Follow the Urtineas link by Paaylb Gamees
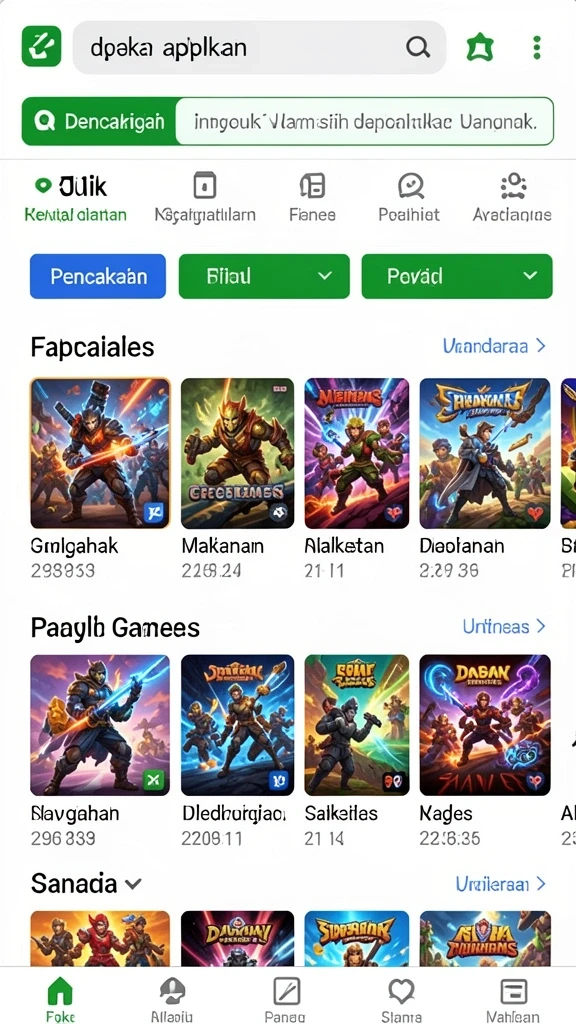Viewport: 576px width, 1024px height. [x=504, y=627]
